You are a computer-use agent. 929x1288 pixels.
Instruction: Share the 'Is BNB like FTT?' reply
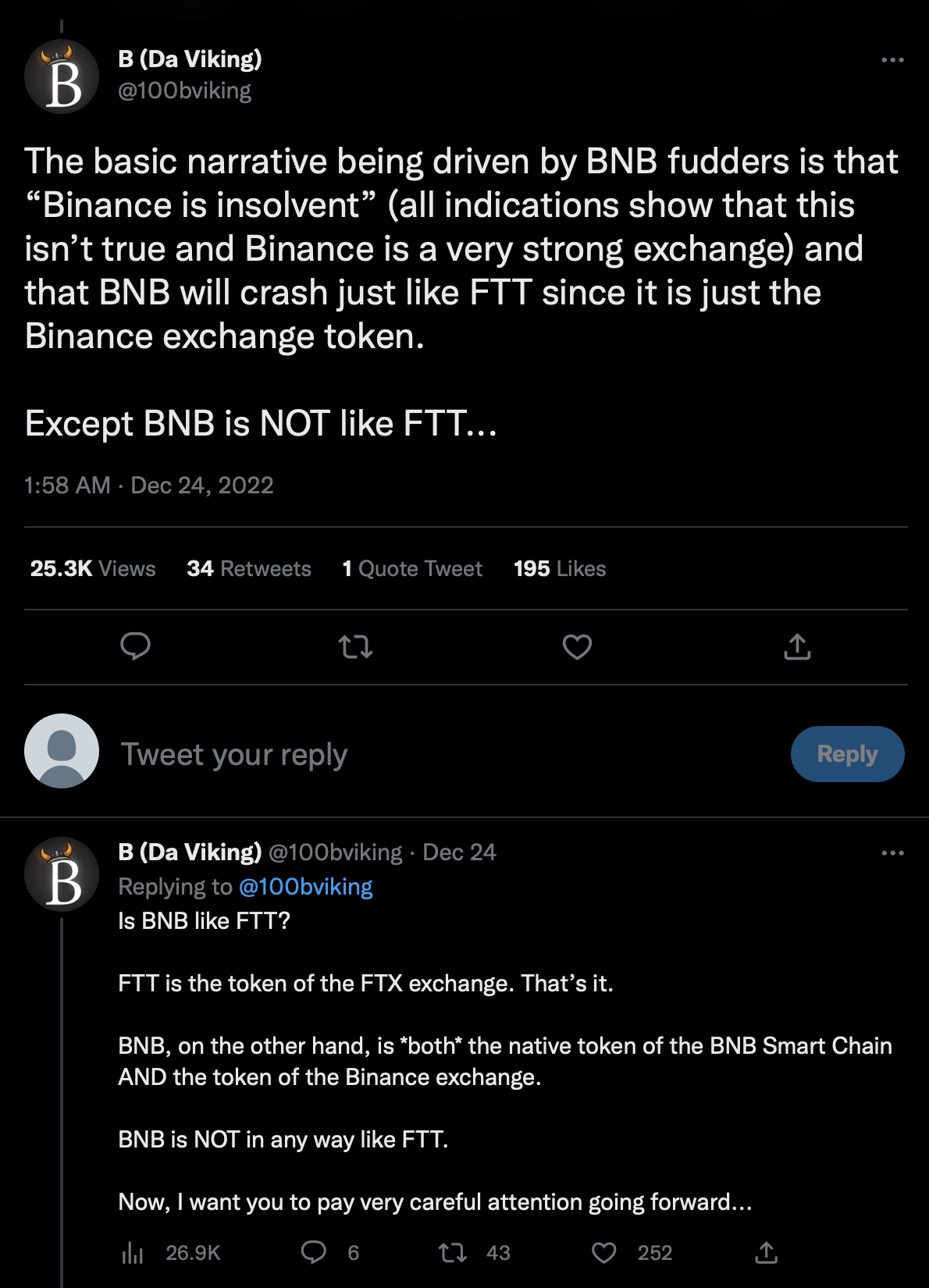pyautogui.click(x=766, y=1253)
